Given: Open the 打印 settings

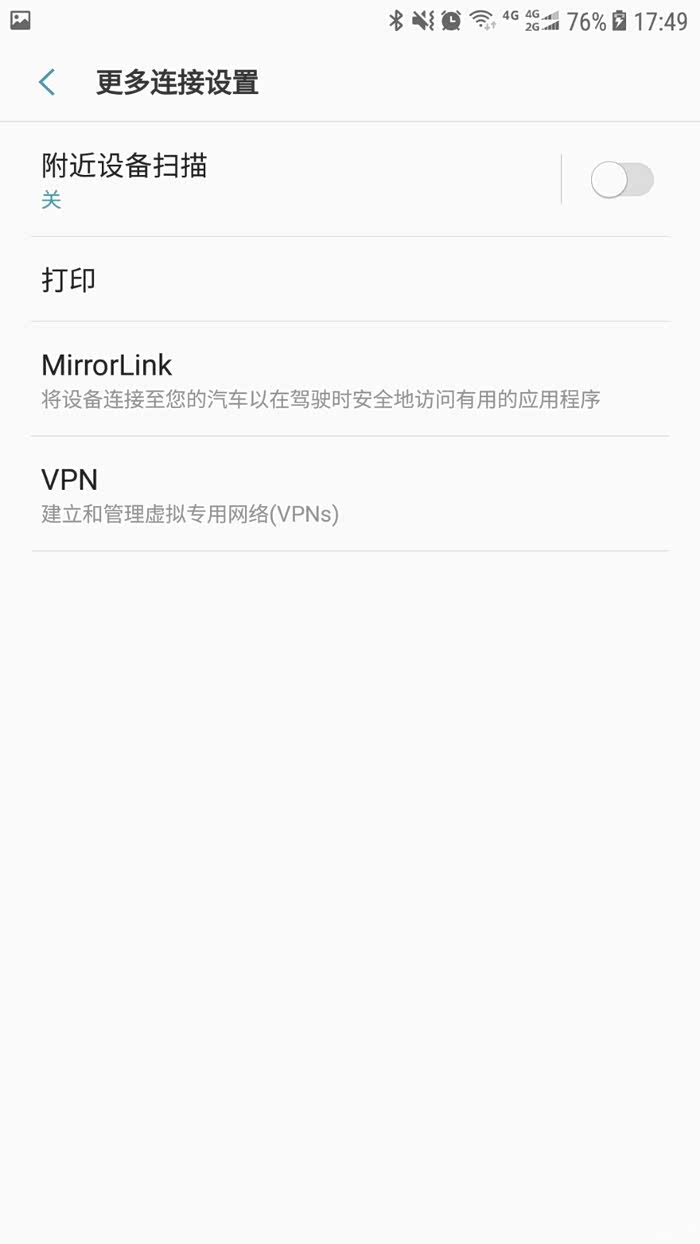Looking at the screenshot, I should 350,279.
